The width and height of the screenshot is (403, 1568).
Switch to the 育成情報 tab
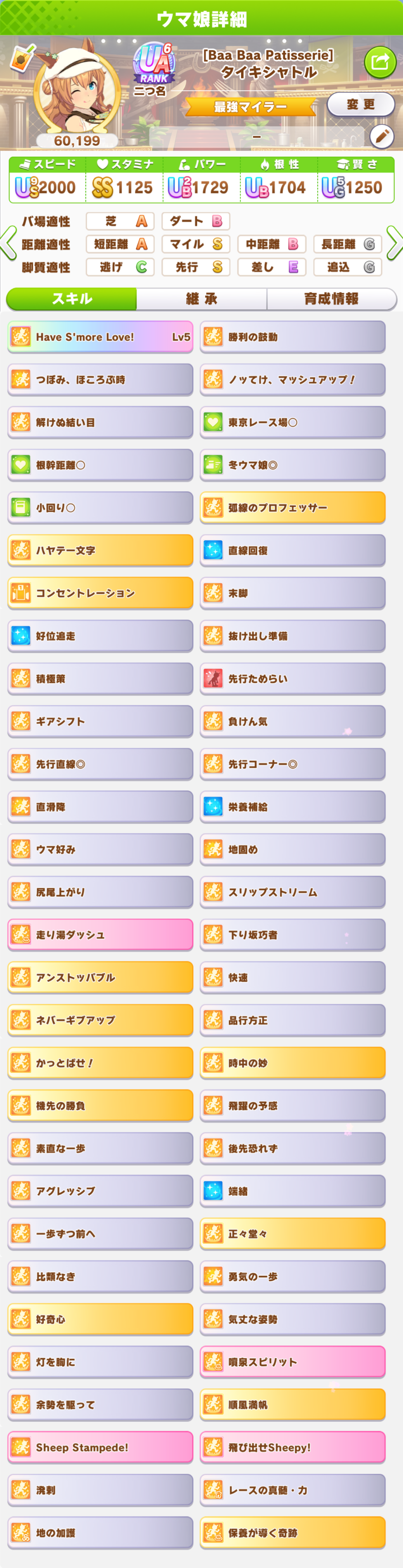pos(331,299)
